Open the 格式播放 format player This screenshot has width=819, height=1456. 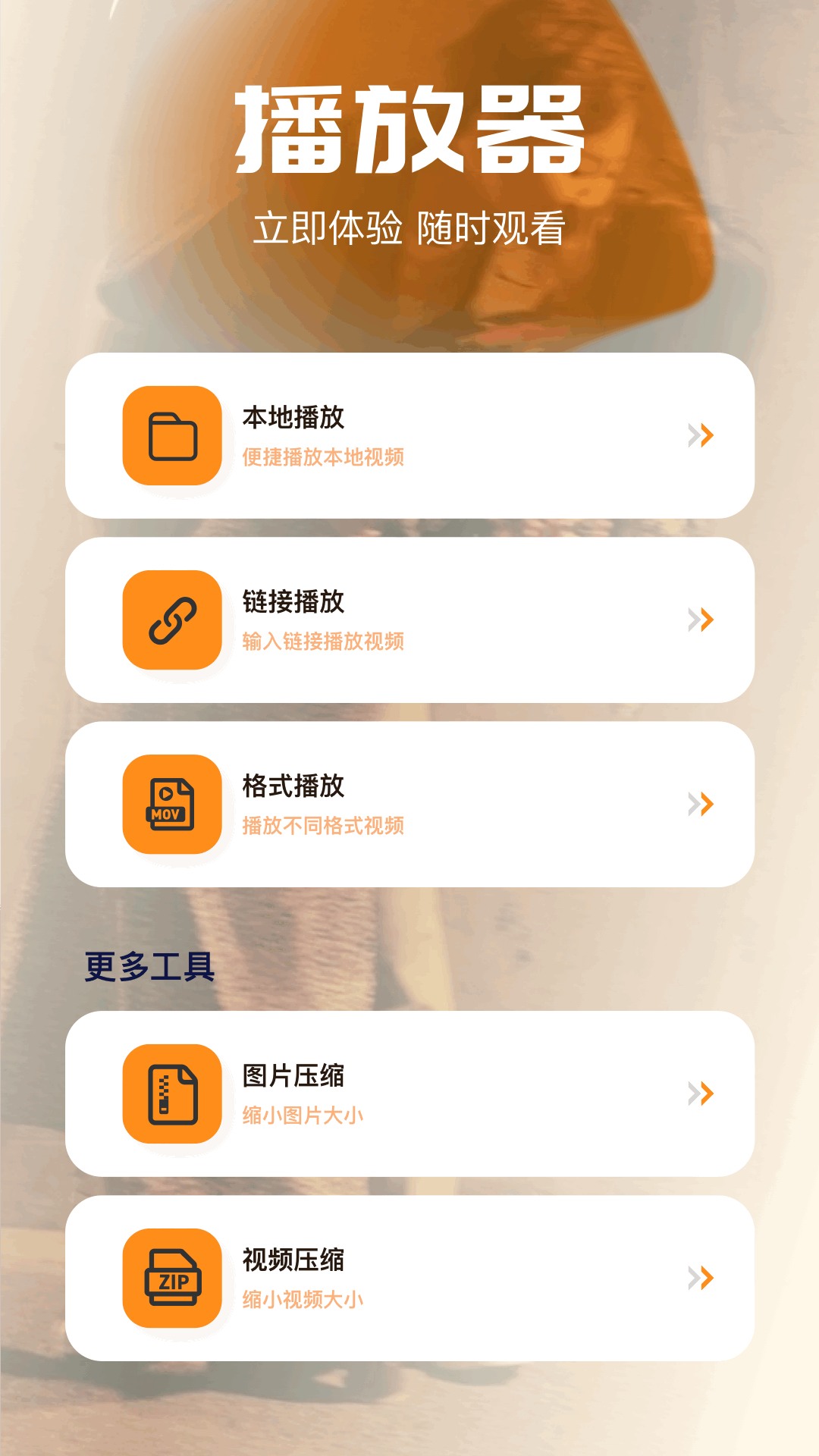click(409, 804)
